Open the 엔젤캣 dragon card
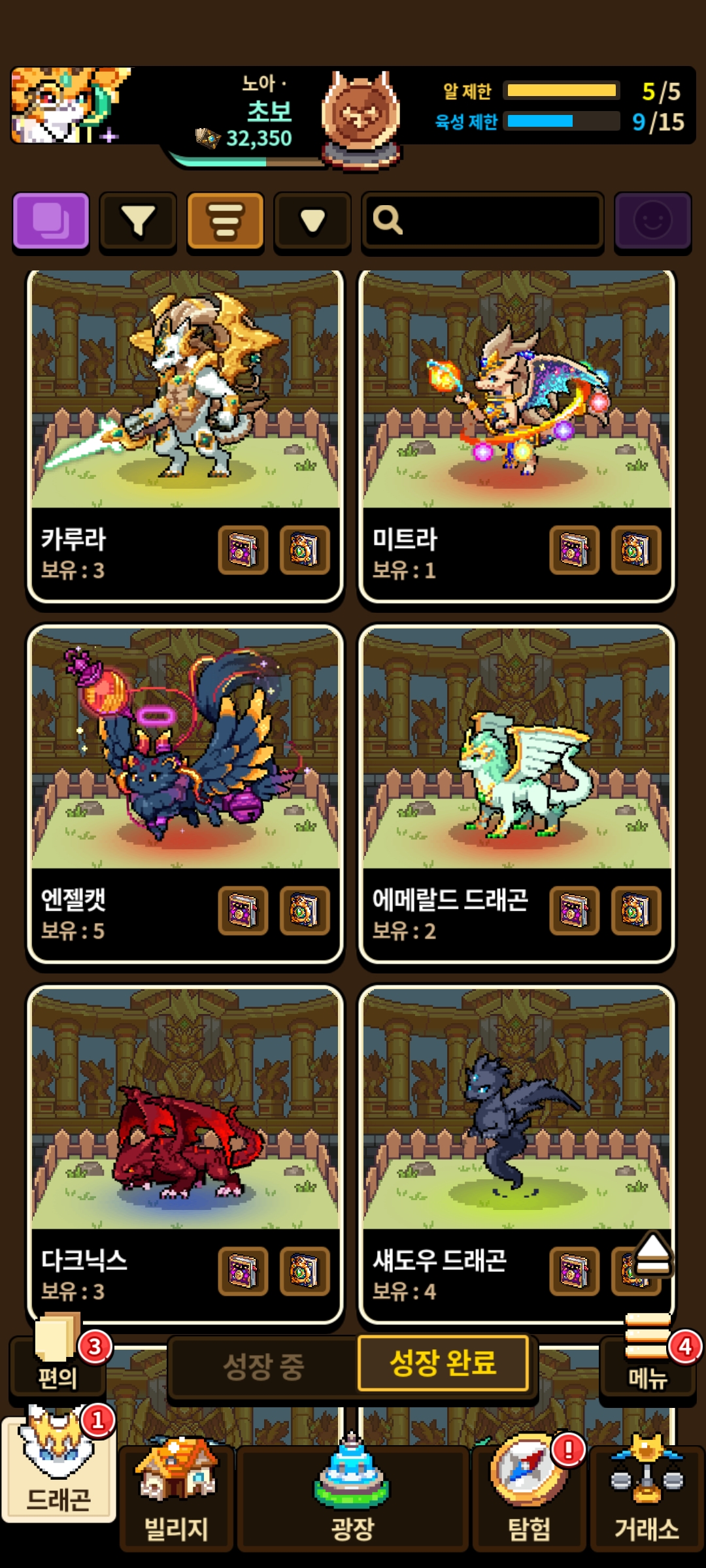 point(185,794)
